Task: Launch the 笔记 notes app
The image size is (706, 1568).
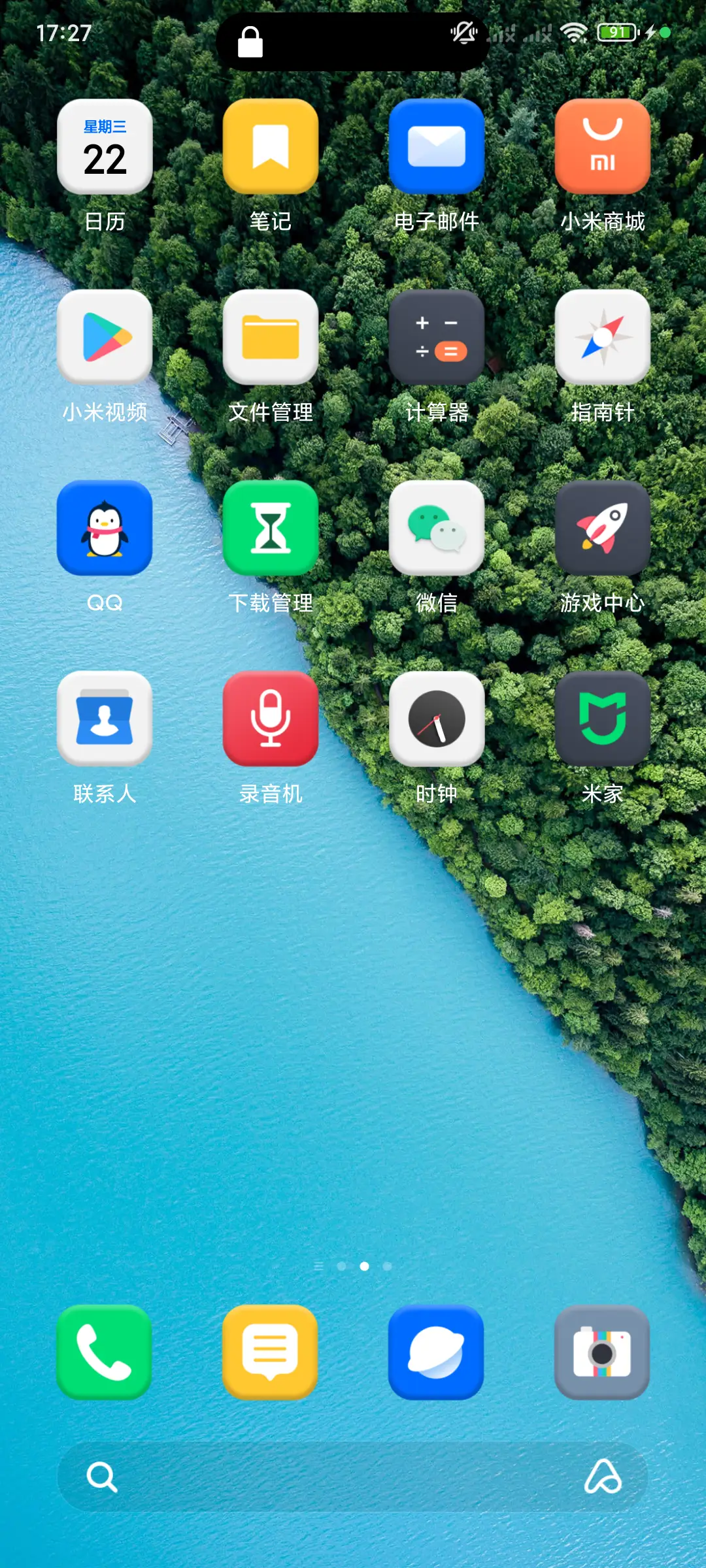Action: [x=271, y=147]
